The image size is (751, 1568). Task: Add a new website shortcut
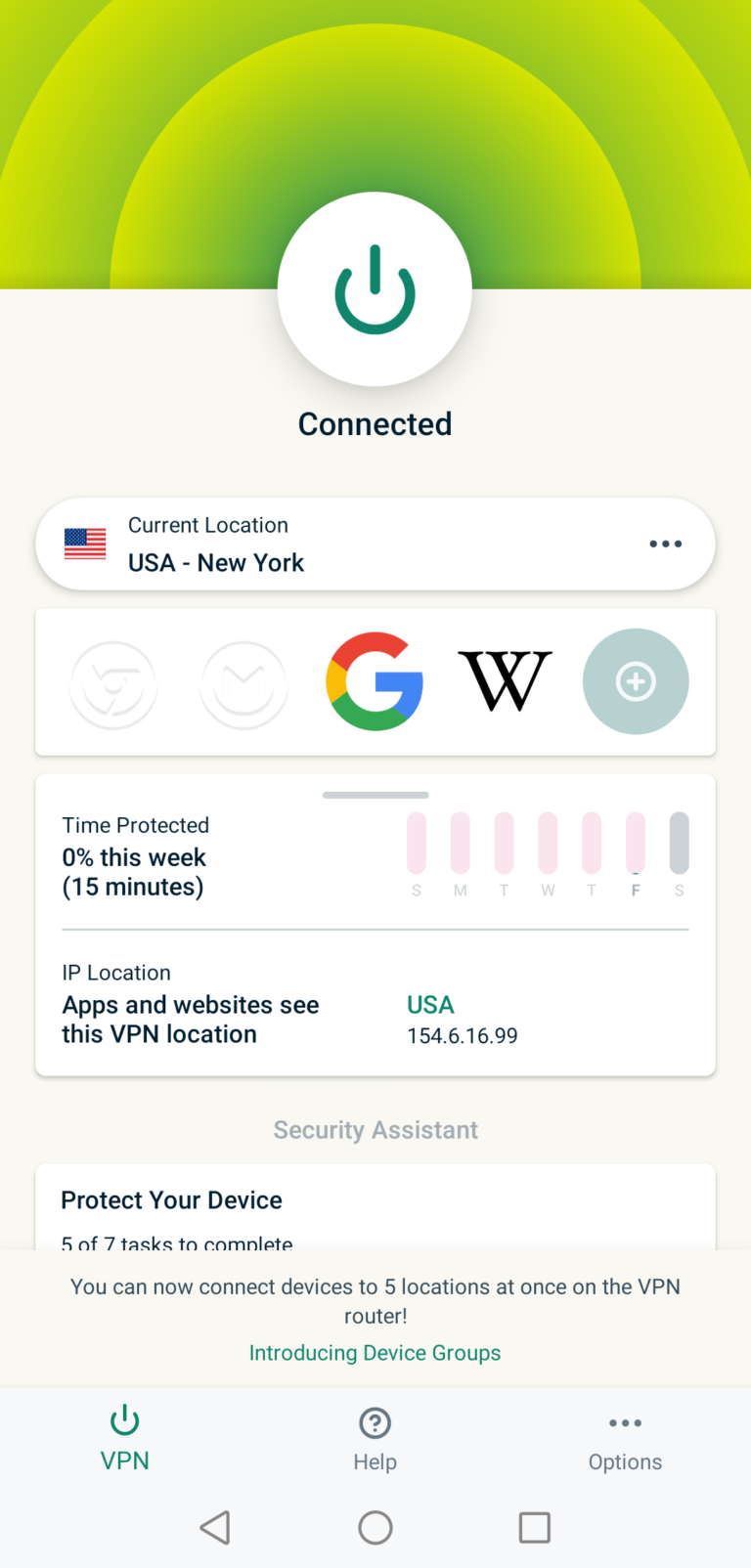pos(636,681)
